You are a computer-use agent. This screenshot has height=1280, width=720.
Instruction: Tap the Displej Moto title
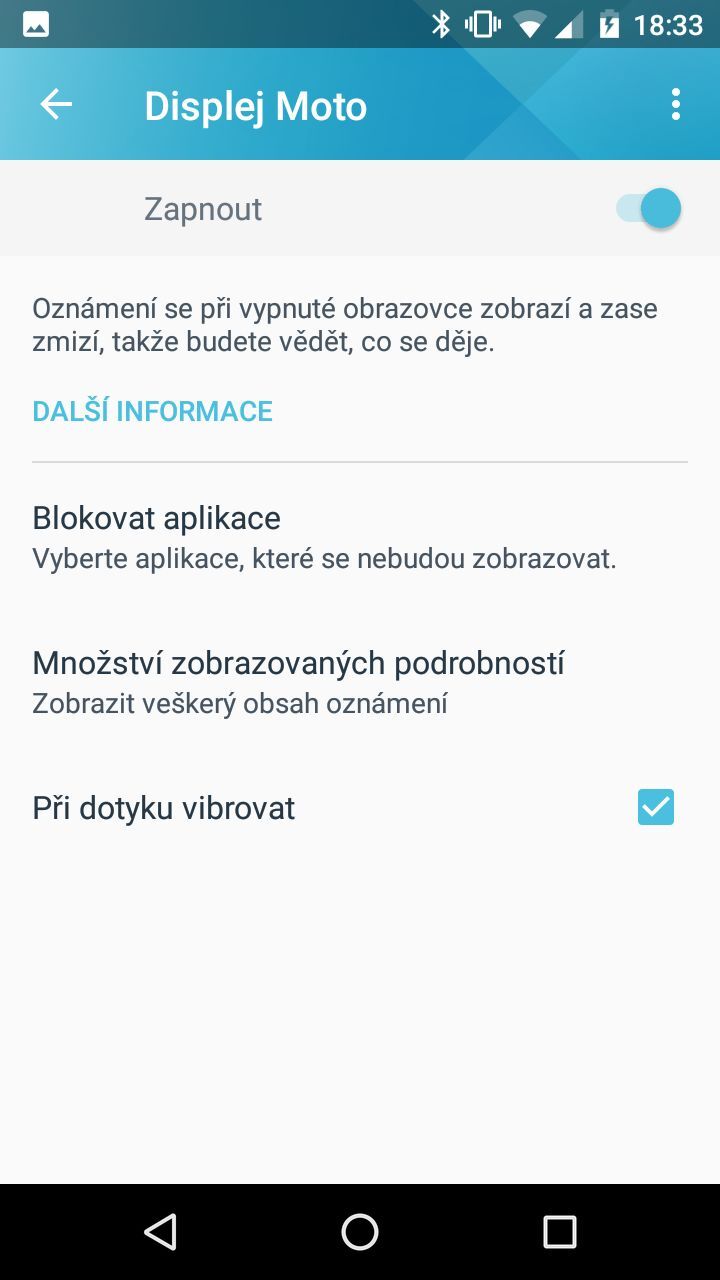click(x=255, y=104)
